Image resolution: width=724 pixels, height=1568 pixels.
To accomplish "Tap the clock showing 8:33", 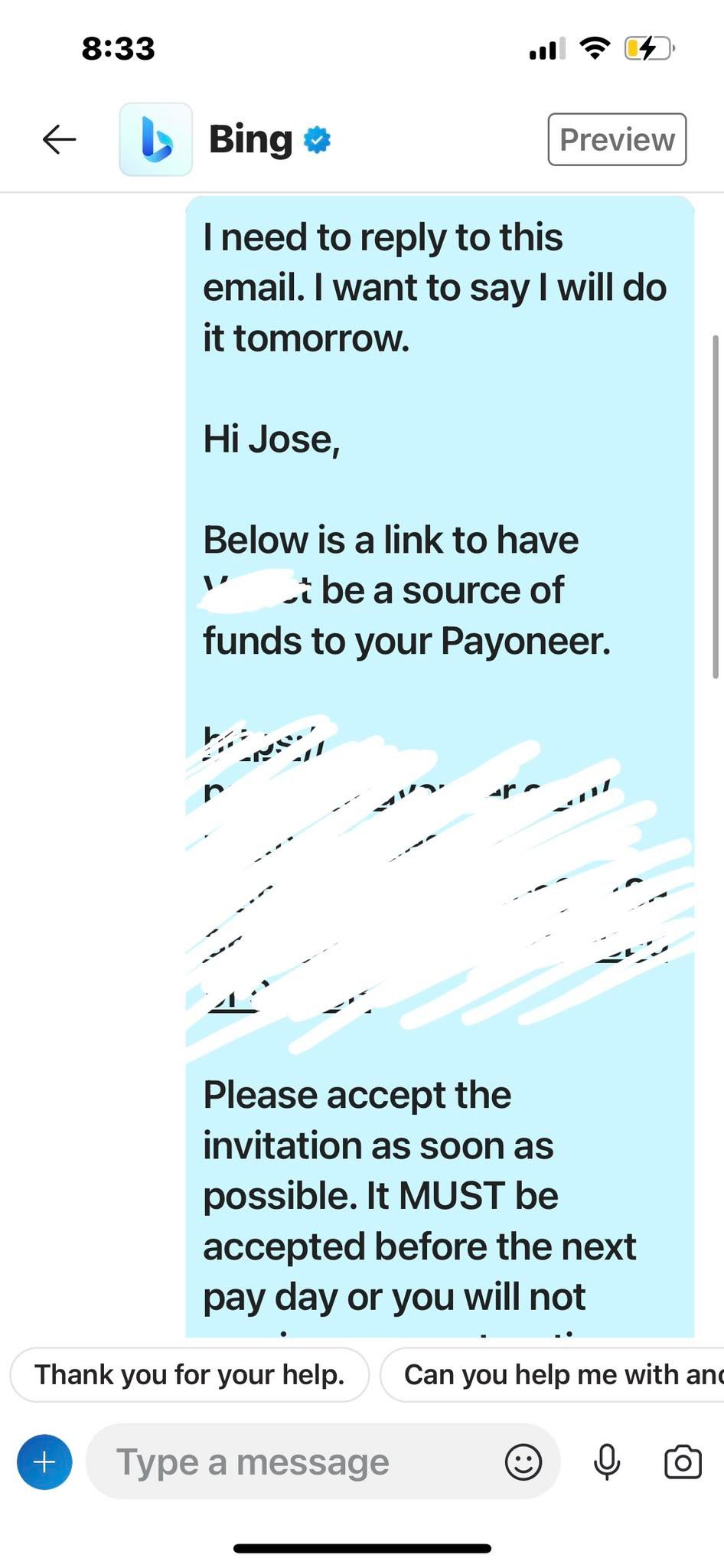I will coord(120,47).
